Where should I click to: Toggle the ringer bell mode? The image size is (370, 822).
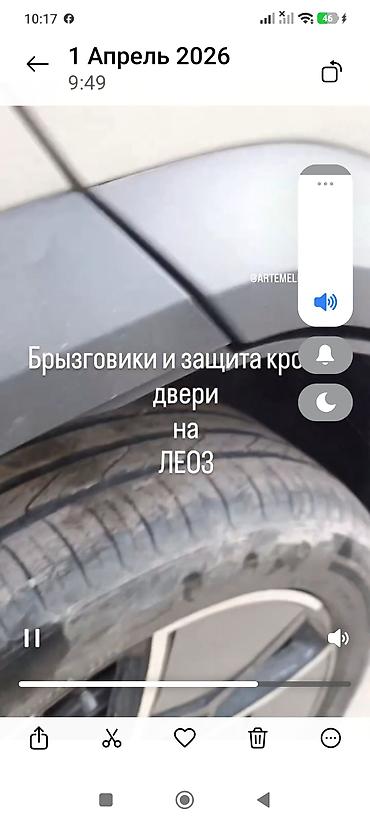point(325,355)
